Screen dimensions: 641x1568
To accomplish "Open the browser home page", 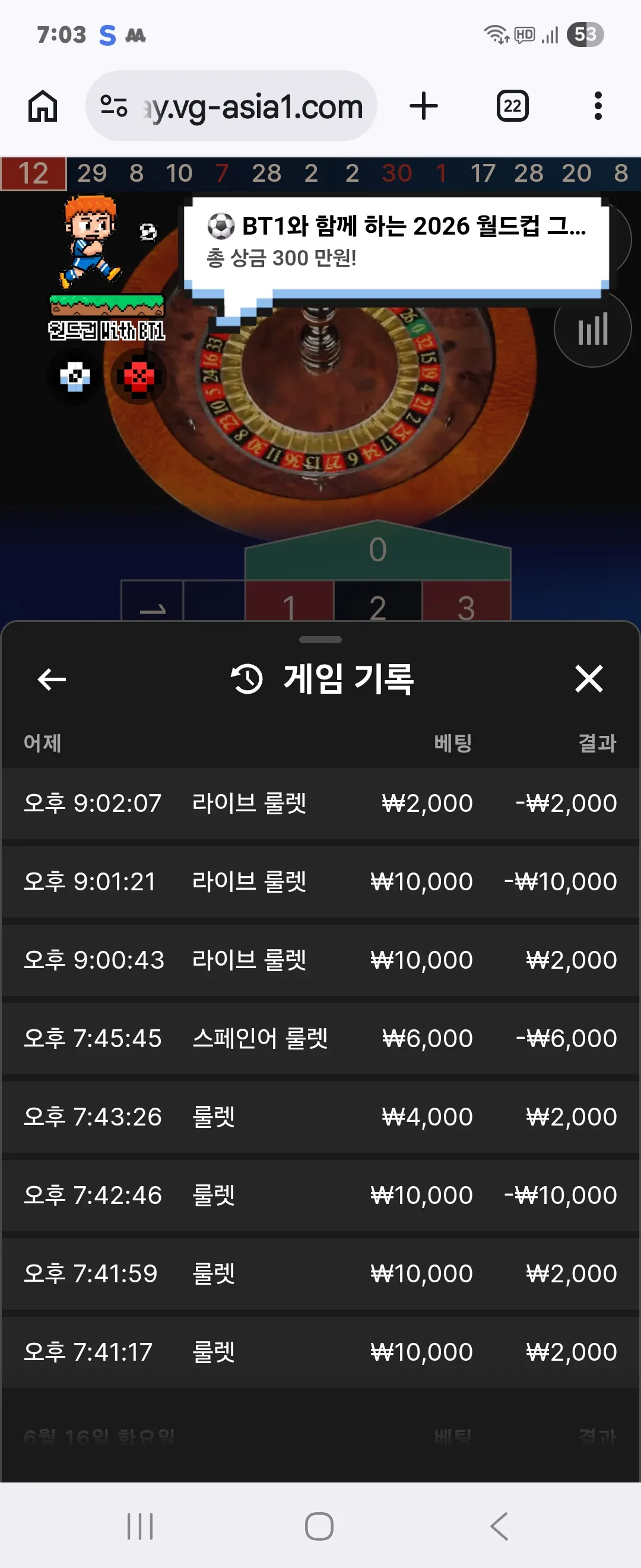I will 43,106.
